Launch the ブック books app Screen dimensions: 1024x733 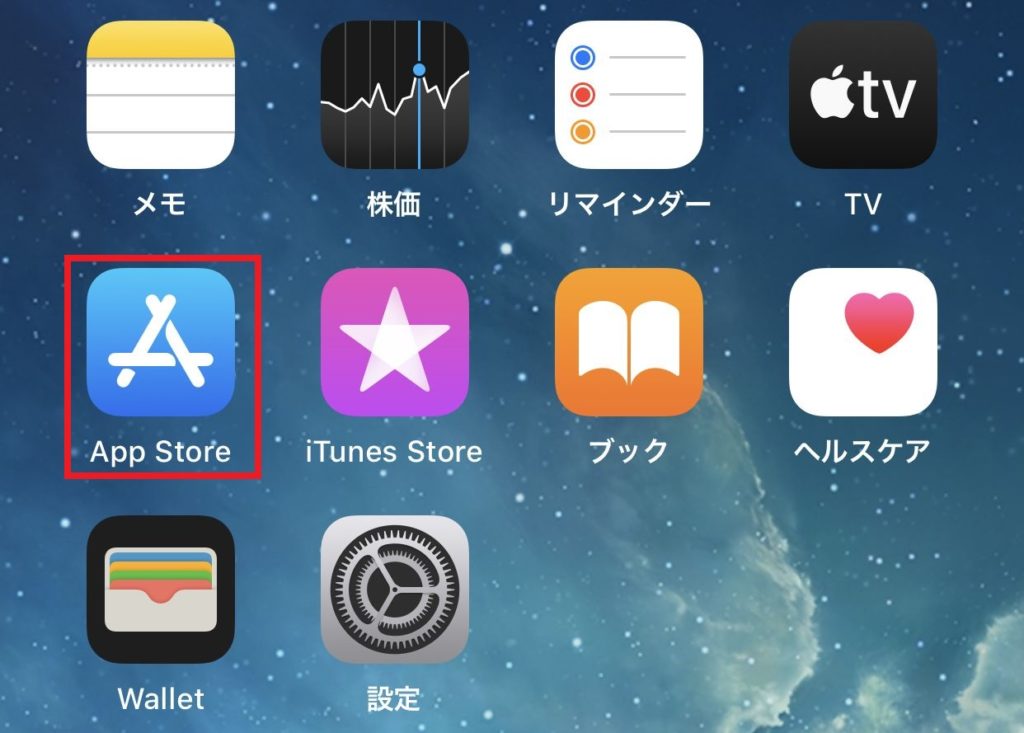click(x=628, y=342)
